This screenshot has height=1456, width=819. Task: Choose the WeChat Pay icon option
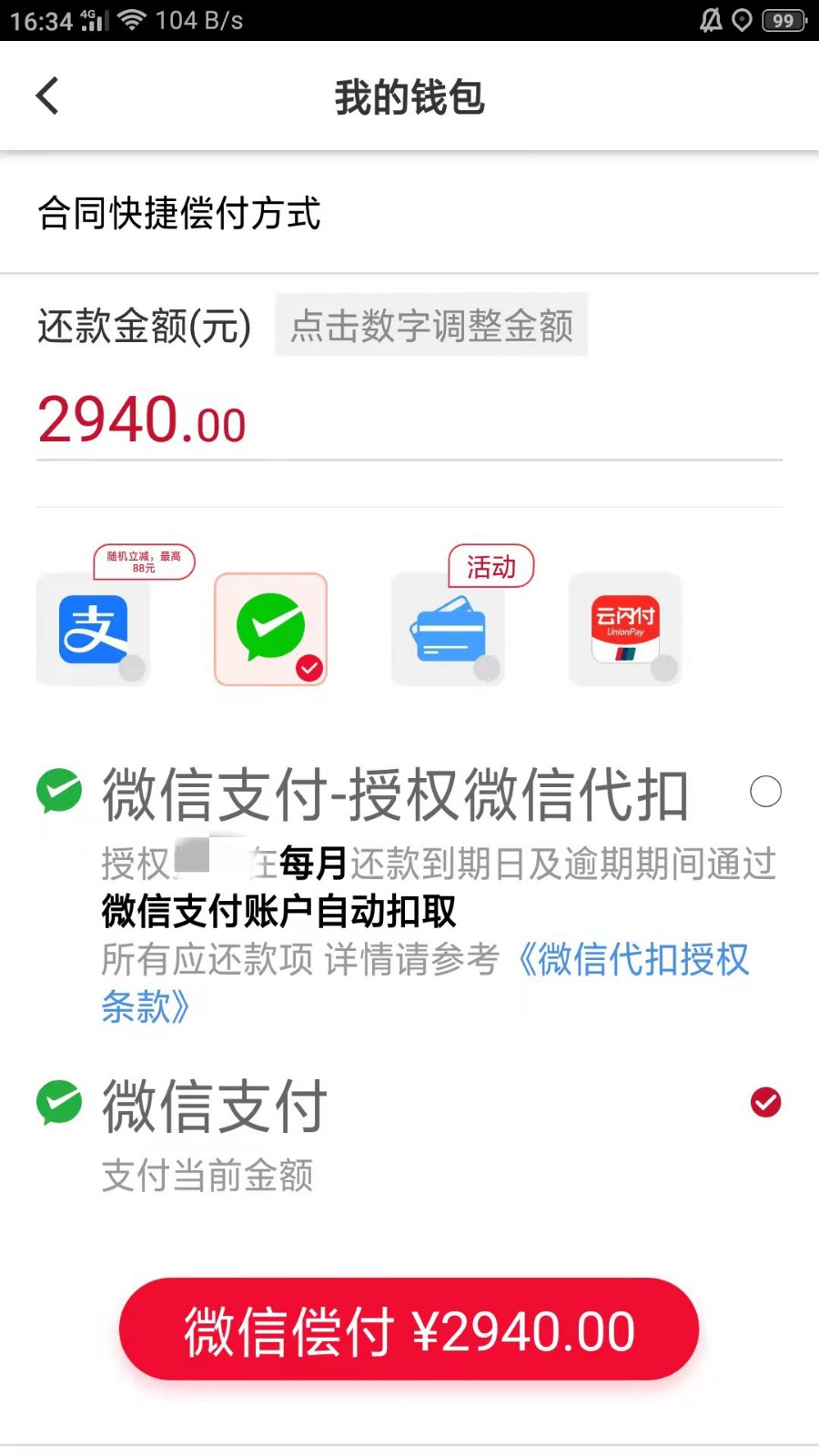(270, 629)
